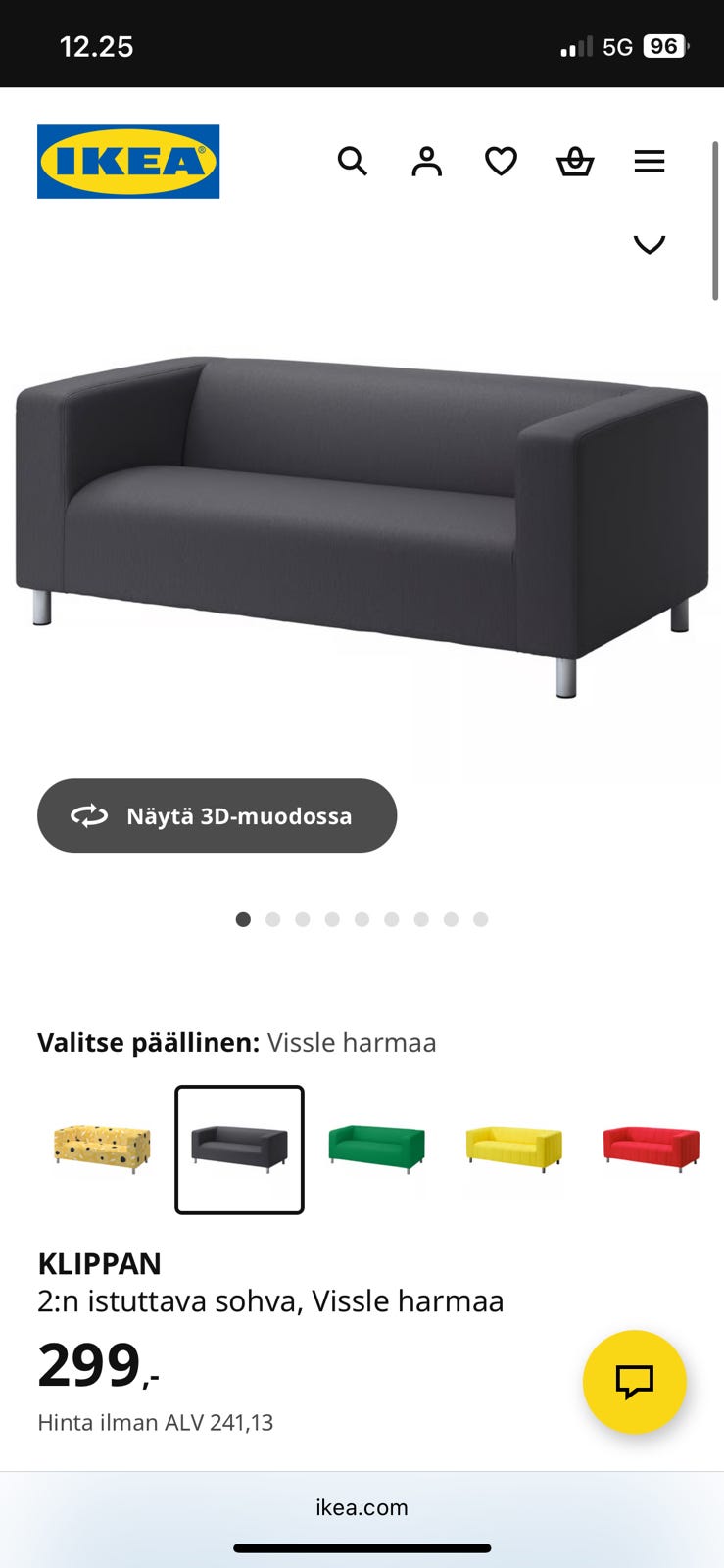The width and height of the screenshot is (724, 1568).
Task: Choose the red sofa cover
Action: pyautogui.click(x=651, y=1149)
